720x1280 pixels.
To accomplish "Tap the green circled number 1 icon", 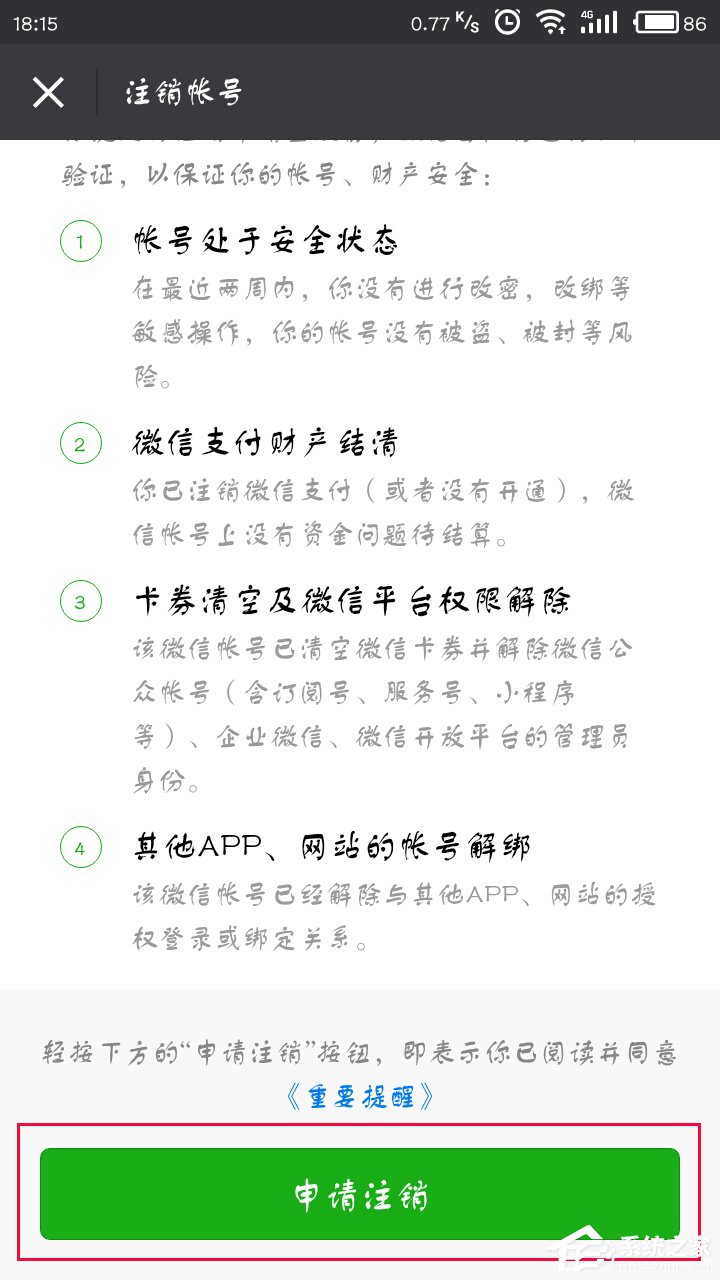I will [80, 240].
